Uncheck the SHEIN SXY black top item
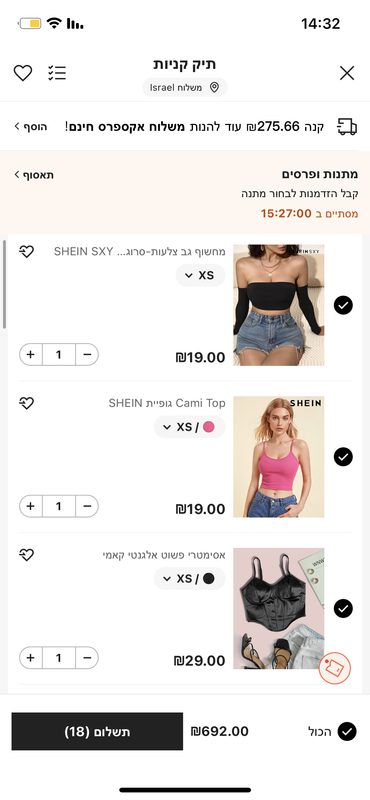370x800 pixels. click(x=343, y=305)
